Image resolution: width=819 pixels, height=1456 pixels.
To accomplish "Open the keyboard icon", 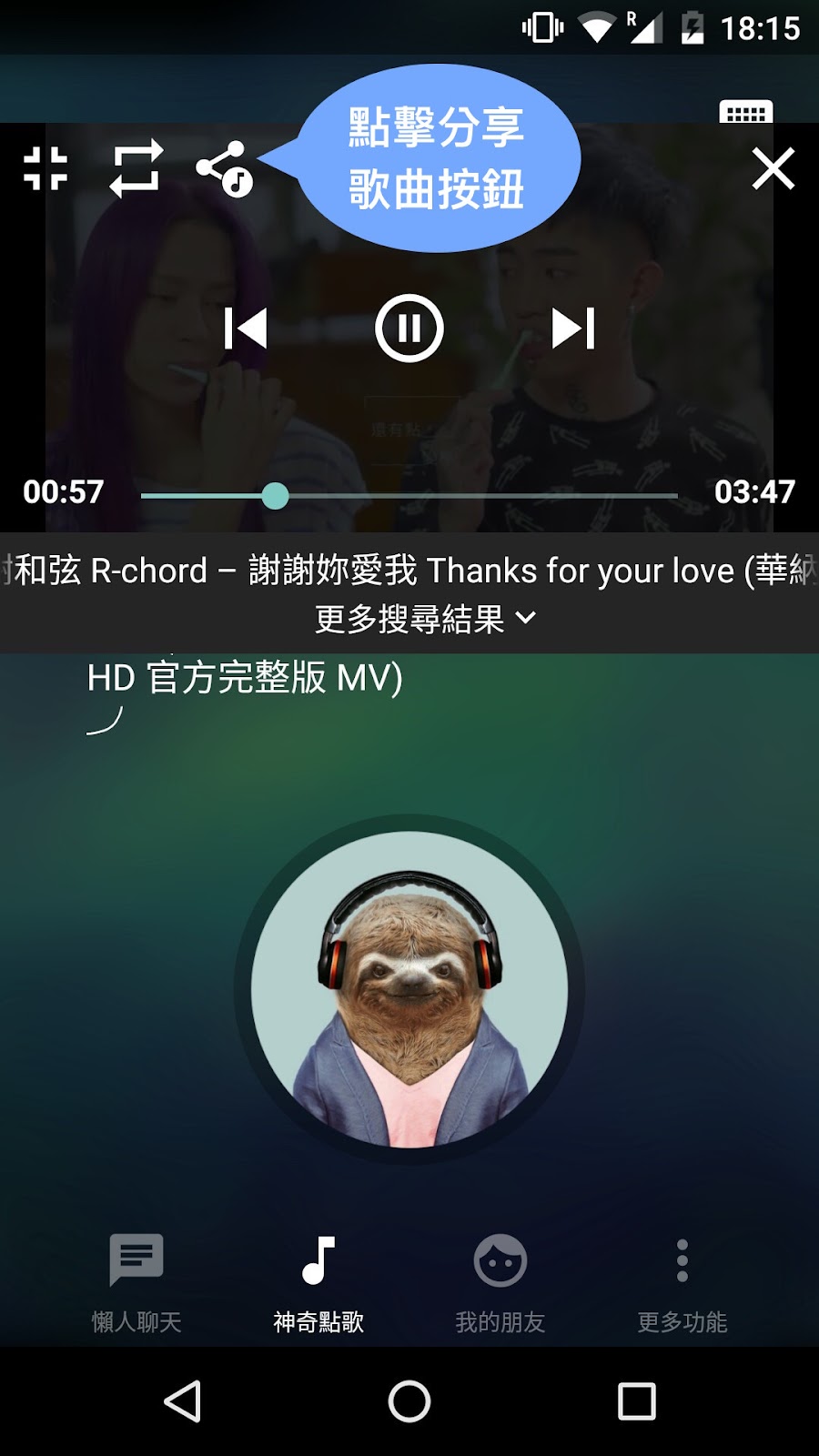I will coord(746,112).
